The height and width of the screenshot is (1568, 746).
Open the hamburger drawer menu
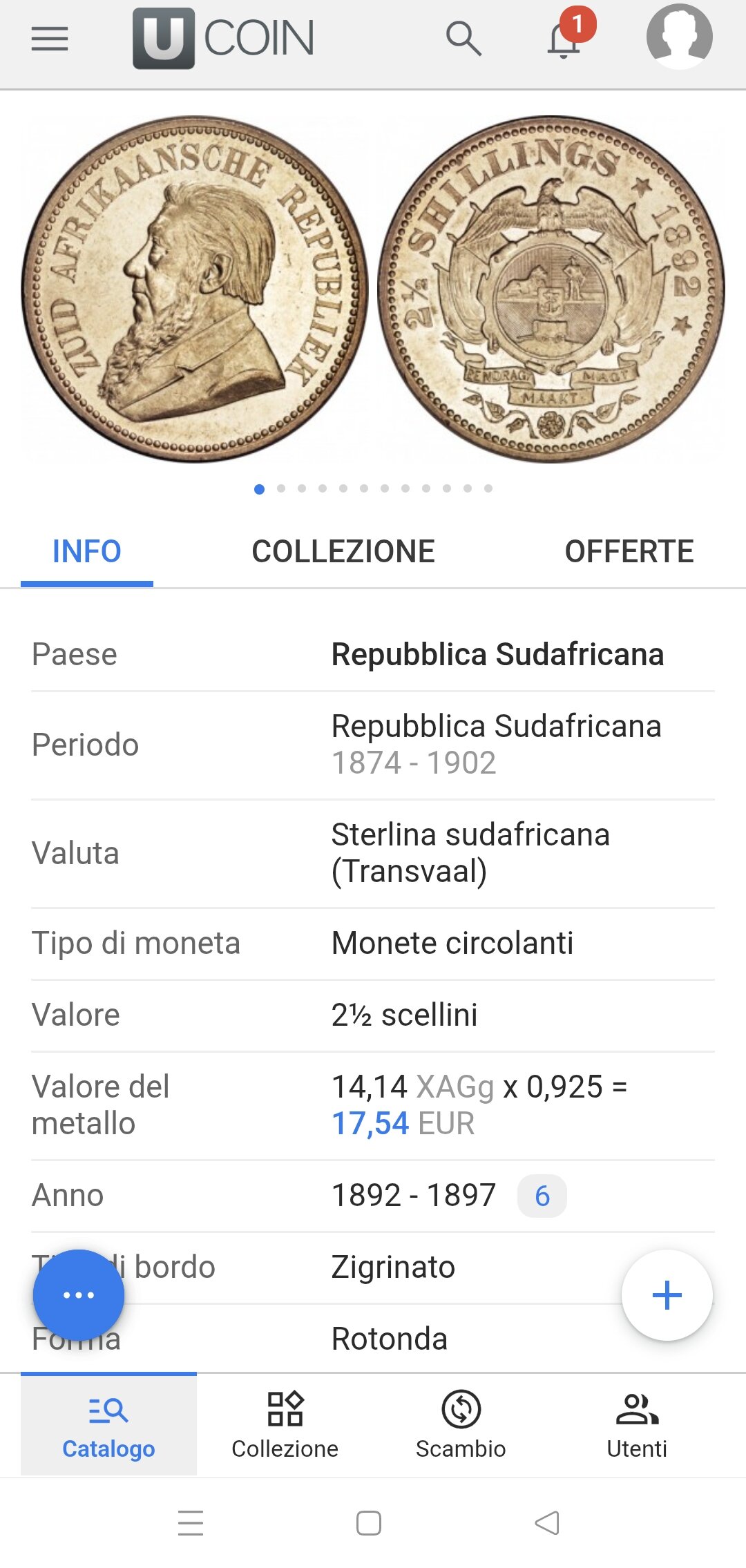(50, 39)
